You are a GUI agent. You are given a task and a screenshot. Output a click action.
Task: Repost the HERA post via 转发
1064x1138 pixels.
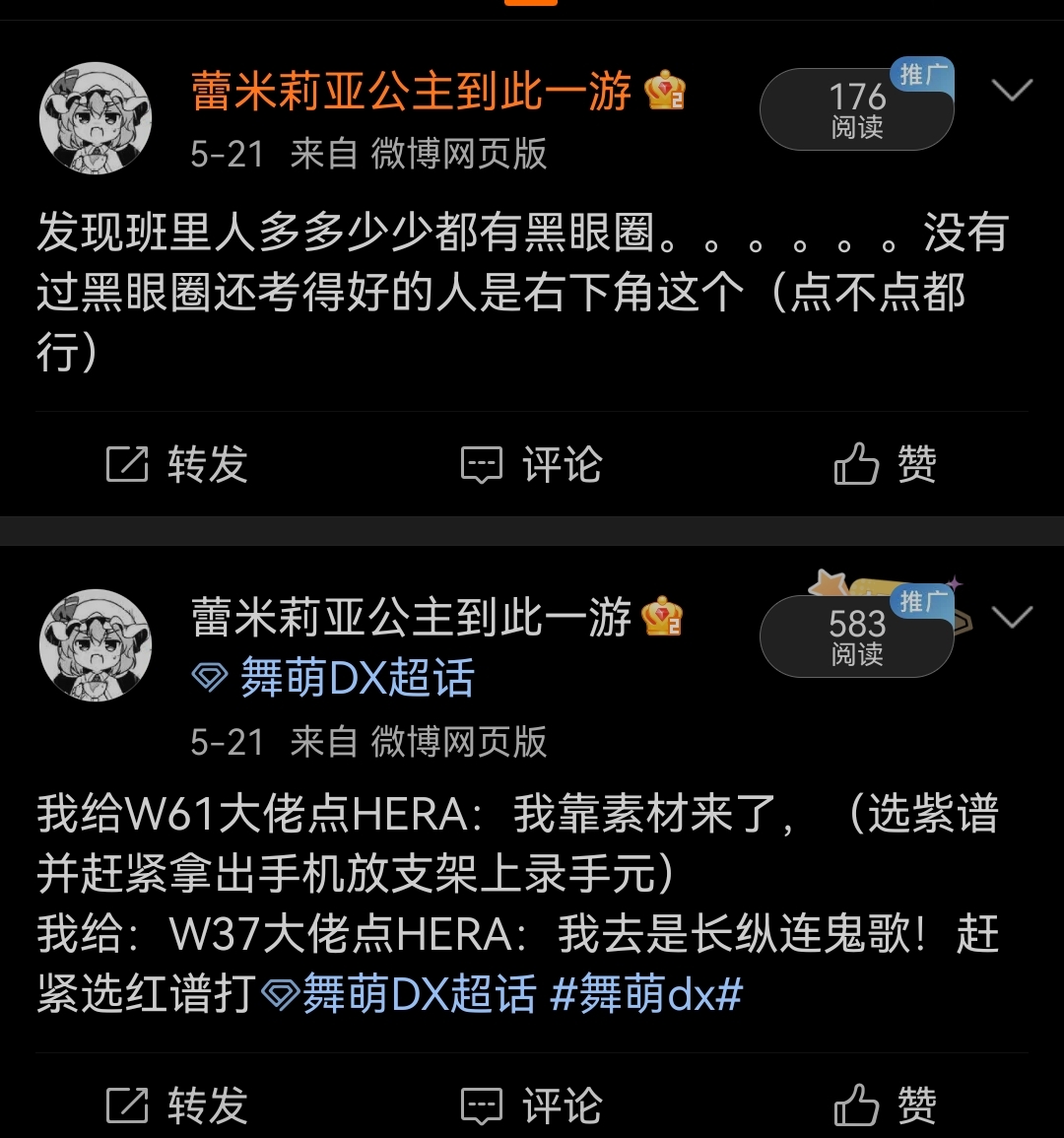(x=177, y=1105)
